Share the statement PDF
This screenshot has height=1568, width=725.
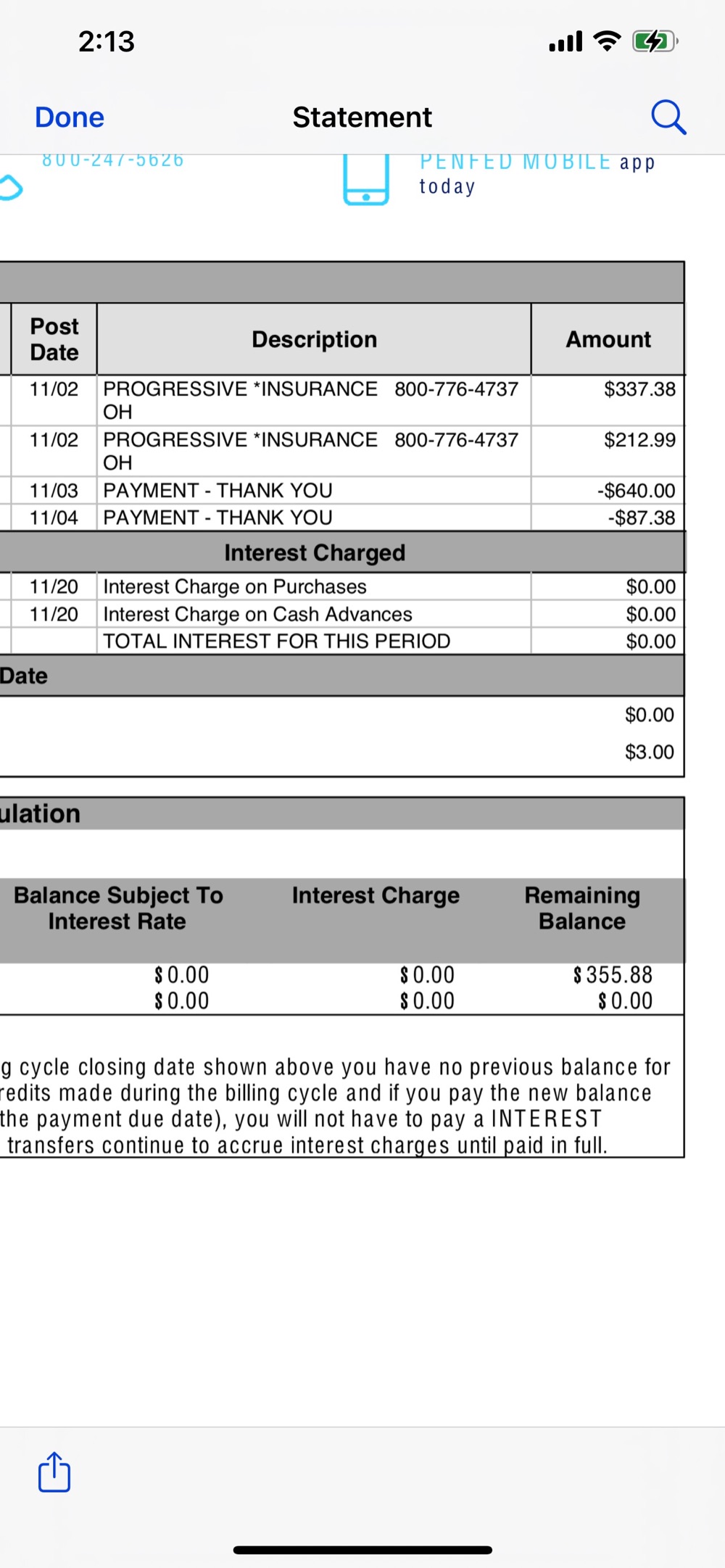tap(54, 1472)
